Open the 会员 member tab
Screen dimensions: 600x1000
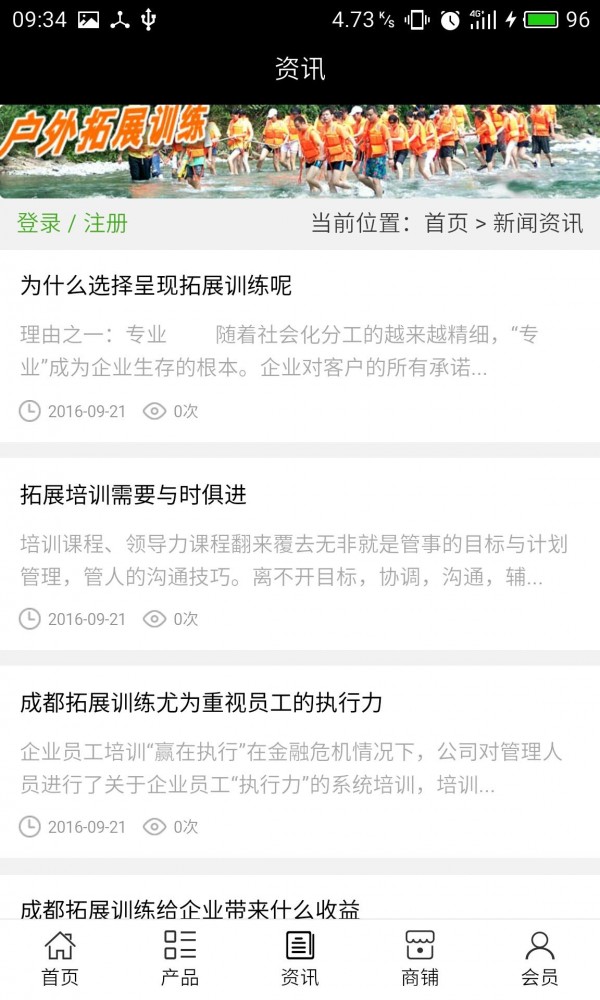click(540, 958)
